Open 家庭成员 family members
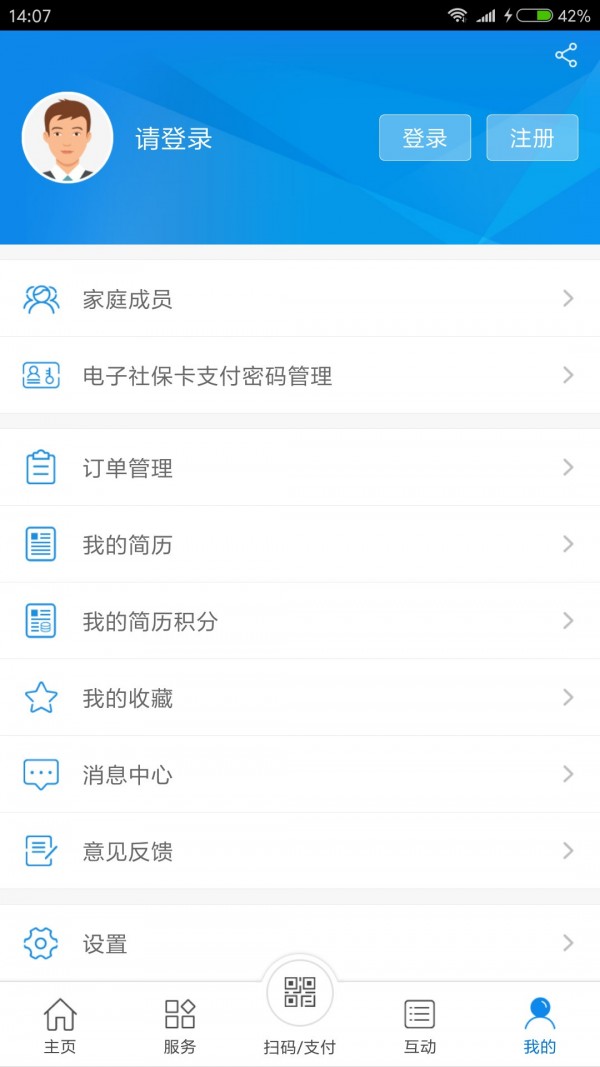 tap(300, 299)
